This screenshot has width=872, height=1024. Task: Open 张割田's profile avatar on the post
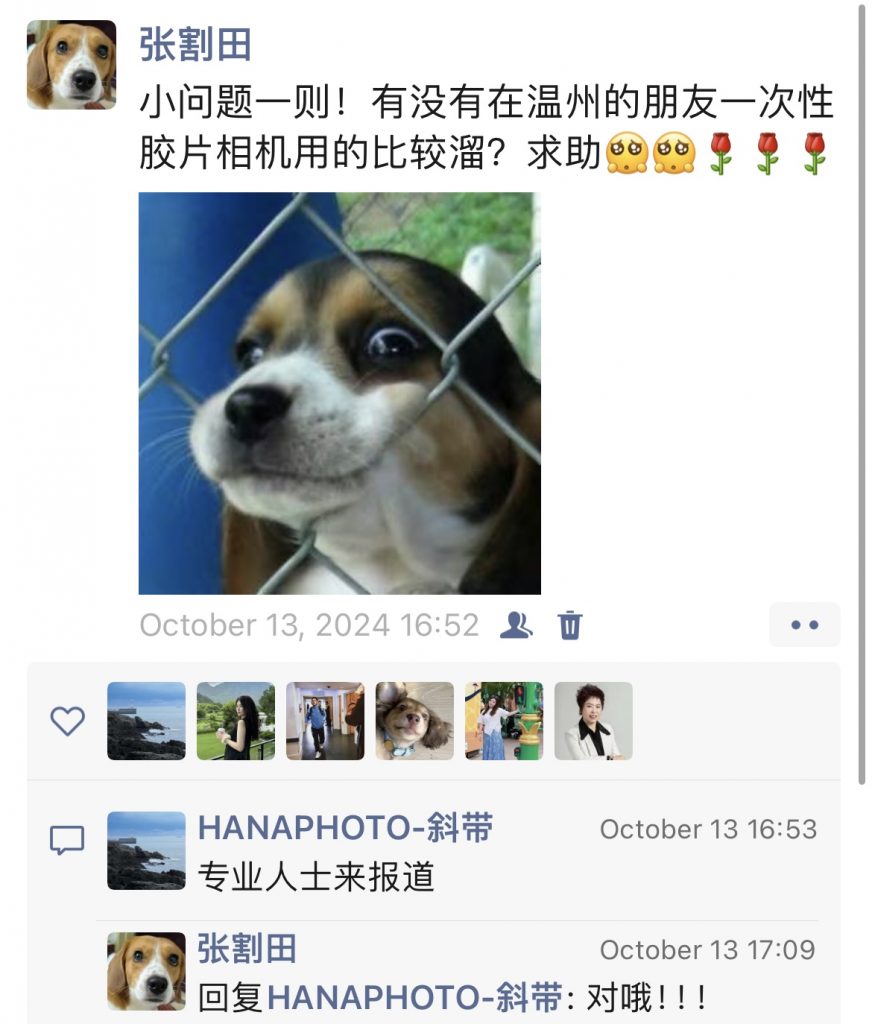[71, 65]
